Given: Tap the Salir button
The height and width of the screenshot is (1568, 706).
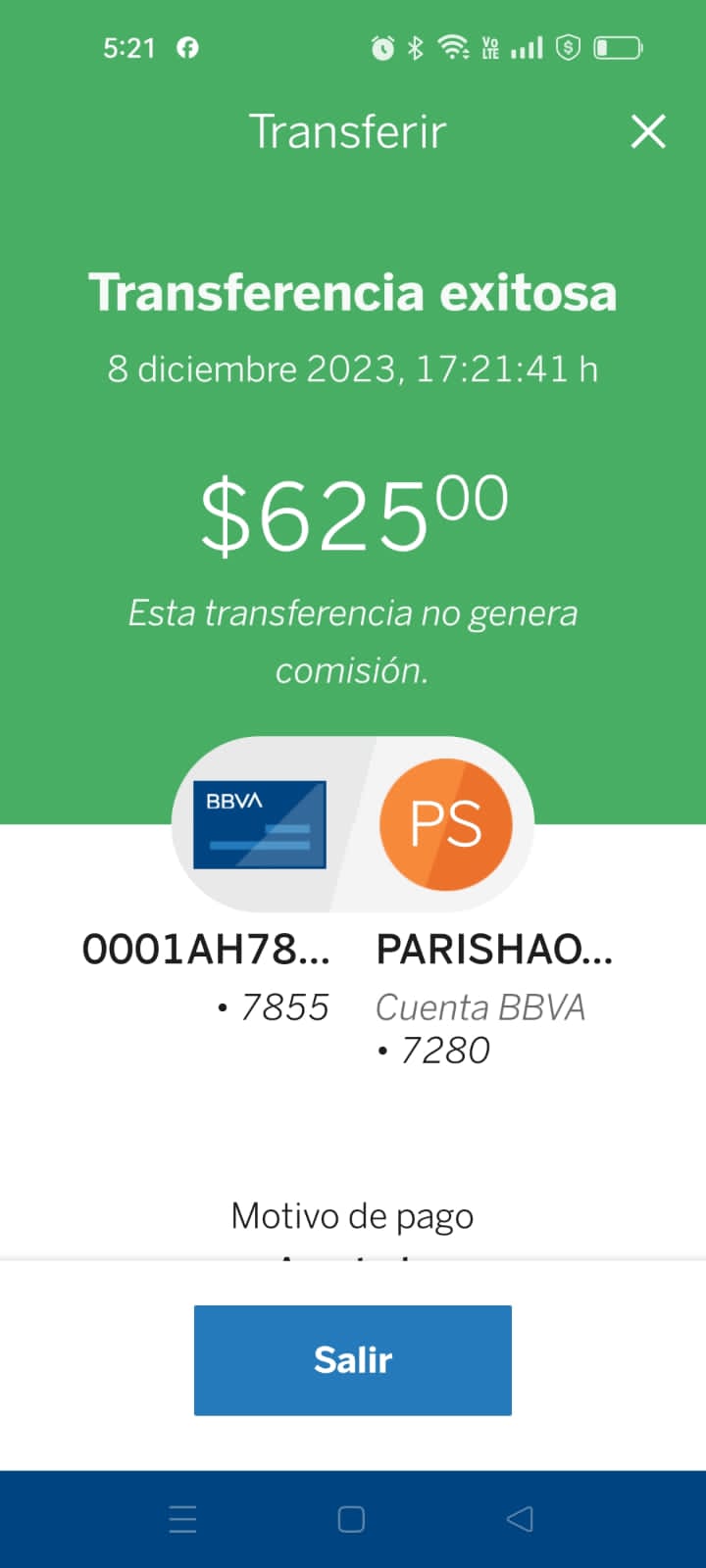Looking at the screenshot, I should (x=353, y=1359).
